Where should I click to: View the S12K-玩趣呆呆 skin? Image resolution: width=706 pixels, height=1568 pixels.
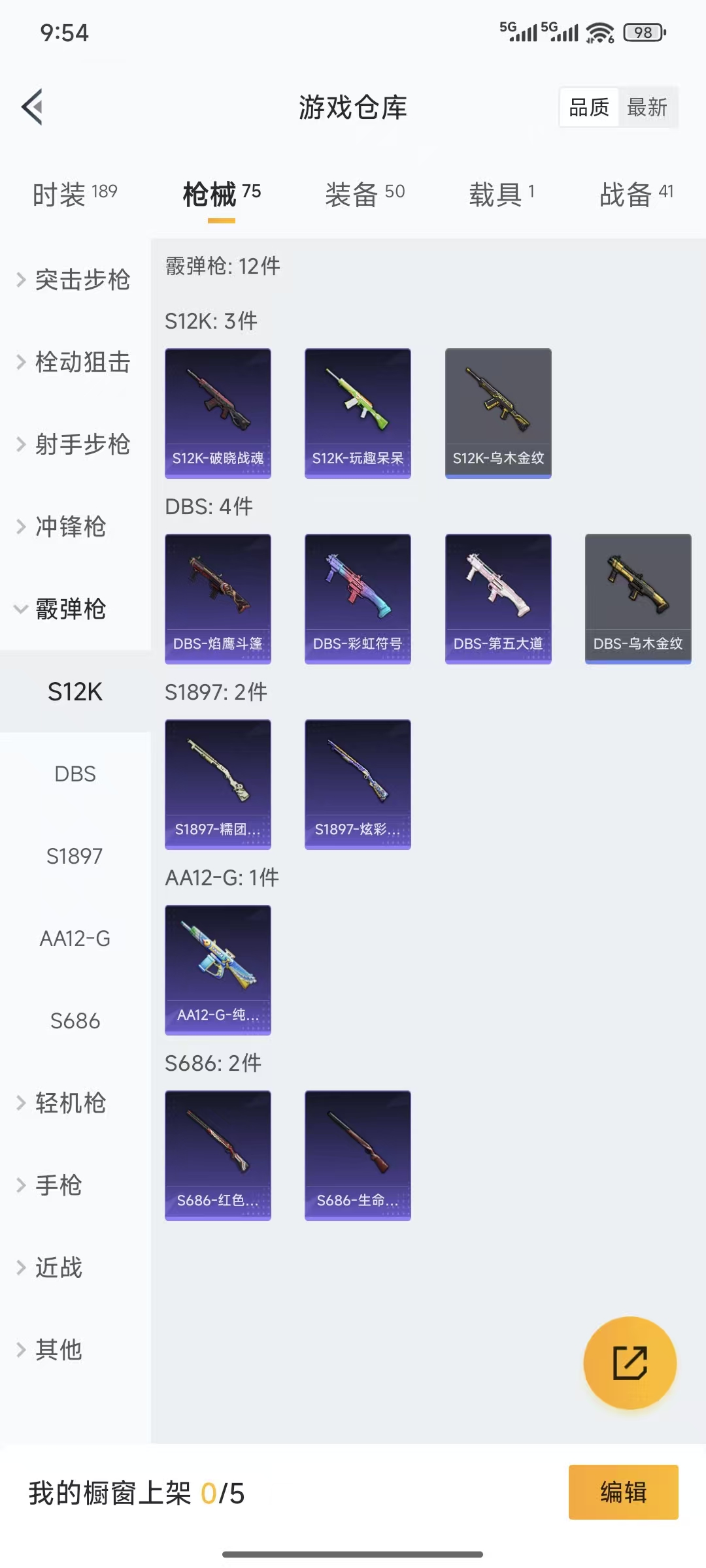click(358, 413)
